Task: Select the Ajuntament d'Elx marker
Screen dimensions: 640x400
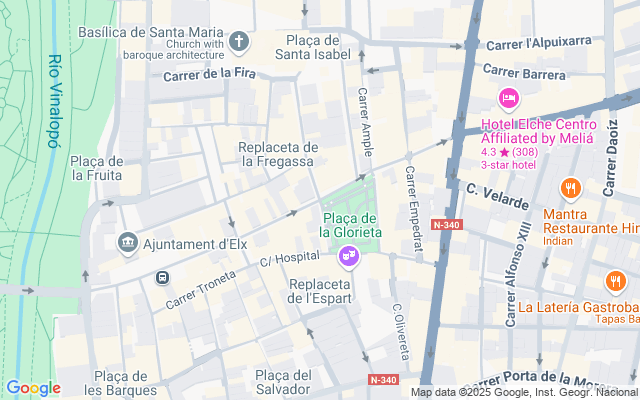Action: pos(128,242)
